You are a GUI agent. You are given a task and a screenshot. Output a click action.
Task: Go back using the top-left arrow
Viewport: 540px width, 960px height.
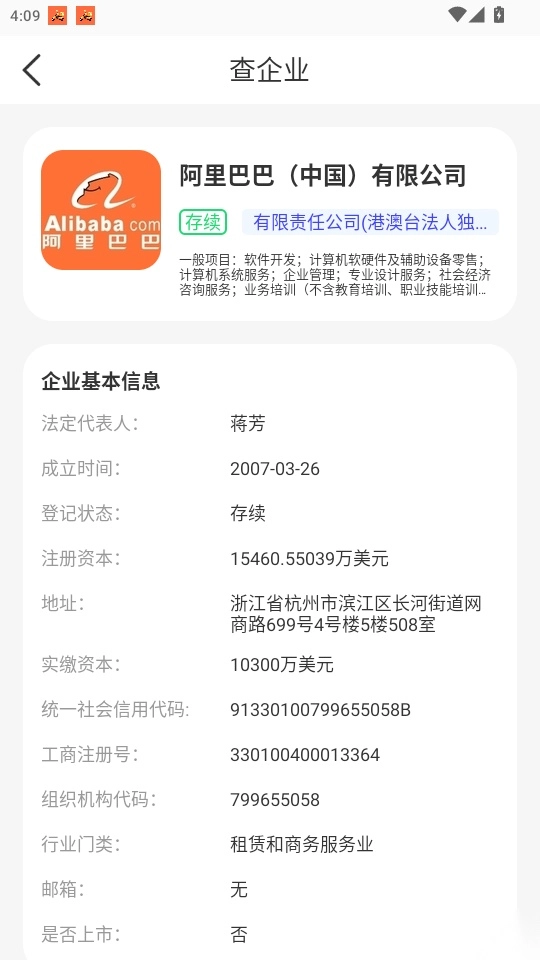coord(32,70)
